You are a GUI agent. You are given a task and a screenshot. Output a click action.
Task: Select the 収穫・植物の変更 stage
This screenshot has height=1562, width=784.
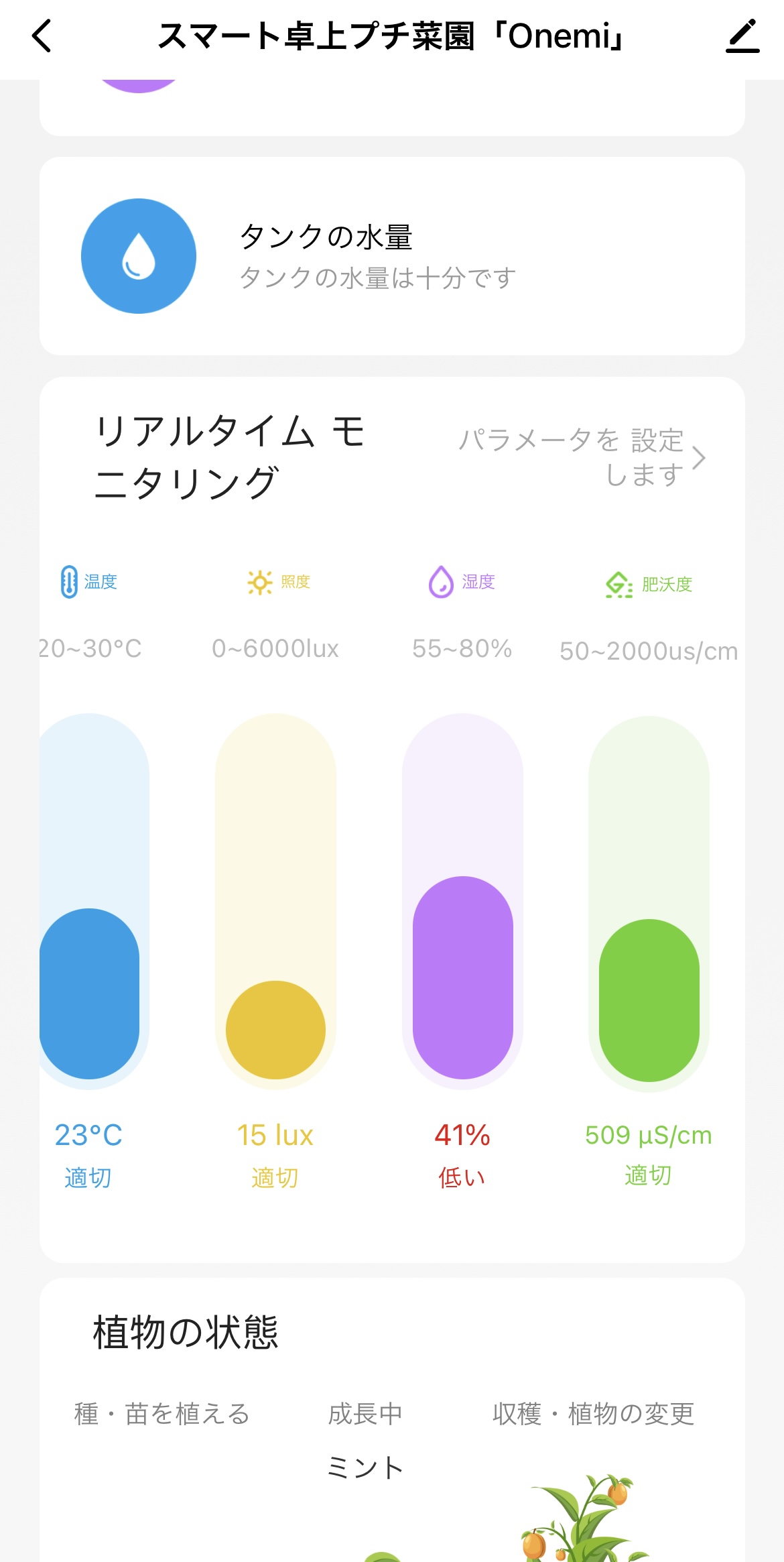tap(593, 1414)
